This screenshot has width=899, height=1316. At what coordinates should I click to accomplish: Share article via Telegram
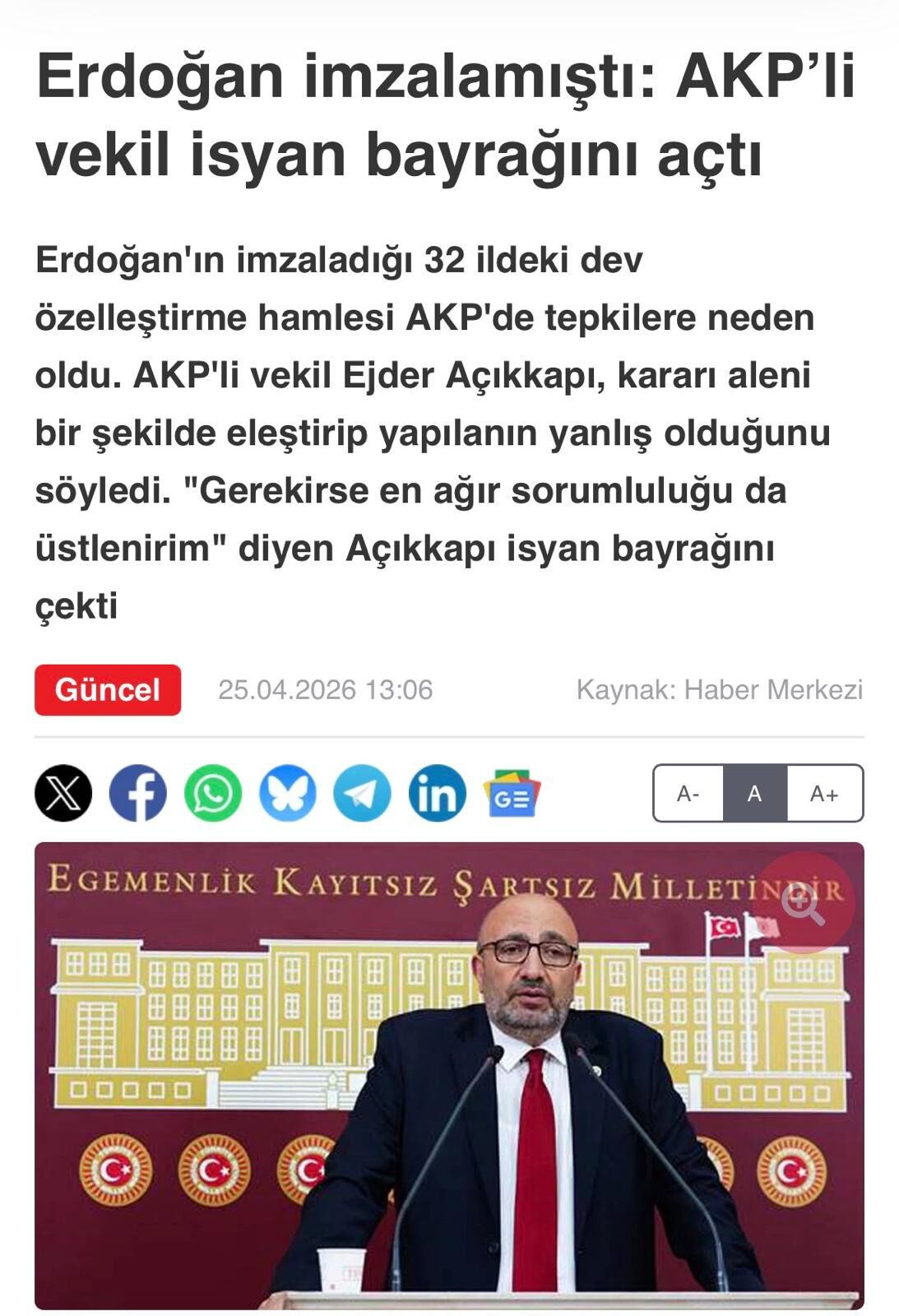pos(362,793)
